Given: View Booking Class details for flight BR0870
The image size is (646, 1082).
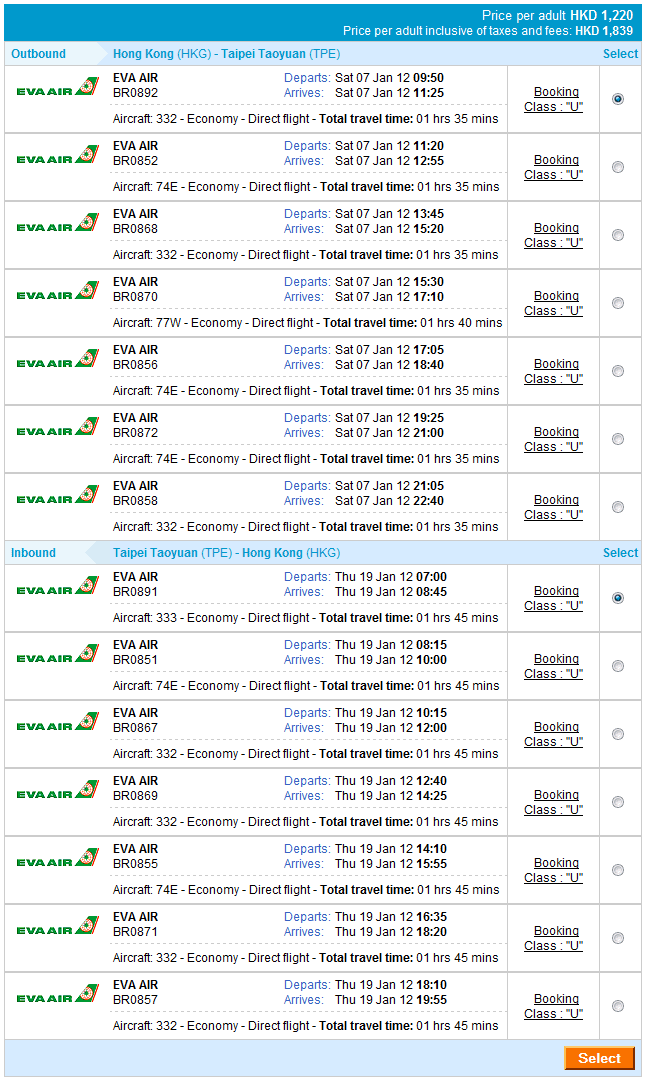Looking at the screenshot, I should pos(554,303).
